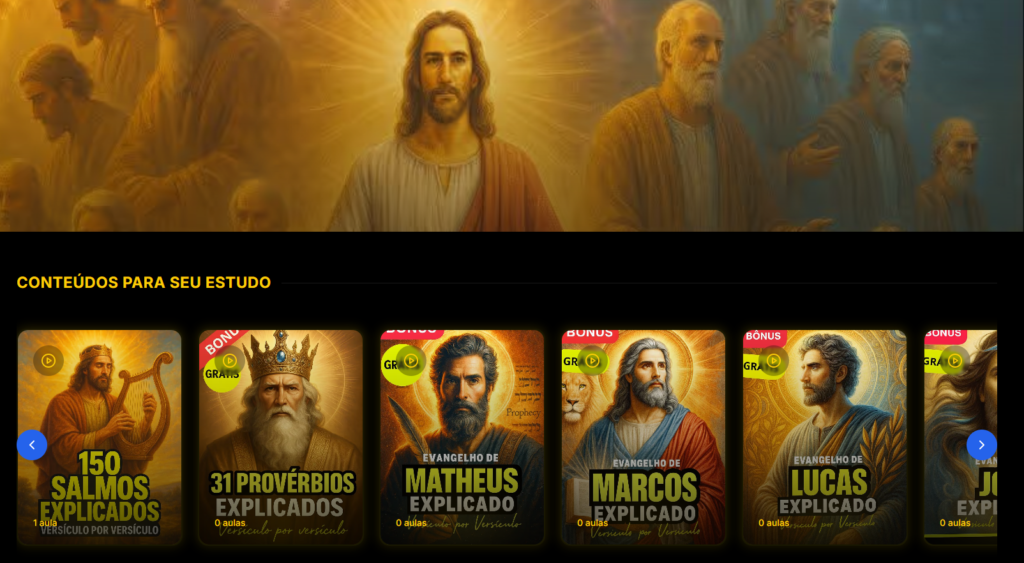Image resolution: width=1024 pixels, height=563 pixels.
Task: Open Evangelho de Matheus Explicado card
Action: point(462,437)
